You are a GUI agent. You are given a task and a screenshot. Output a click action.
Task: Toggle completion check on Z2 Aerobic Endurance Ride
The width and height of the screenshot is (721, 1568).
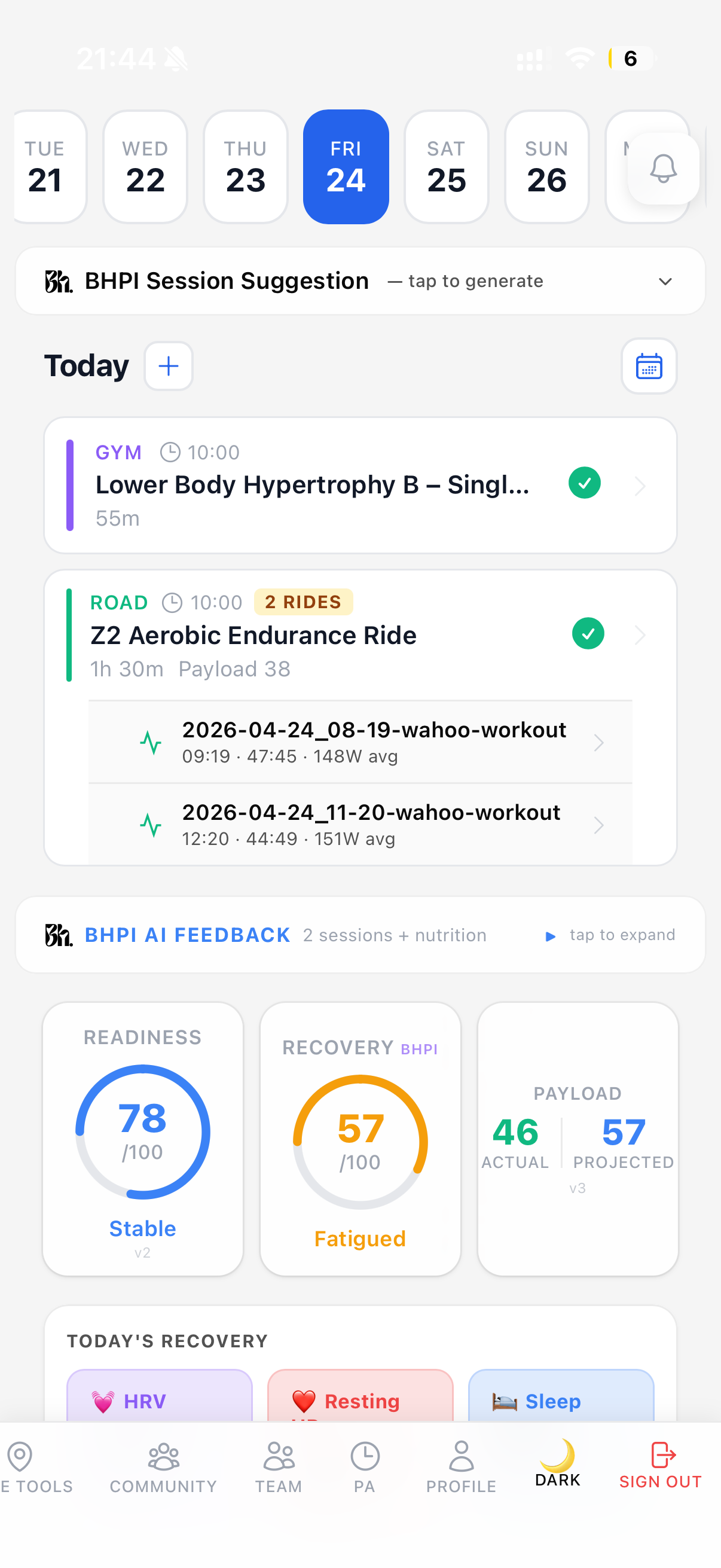click(587, 634)
